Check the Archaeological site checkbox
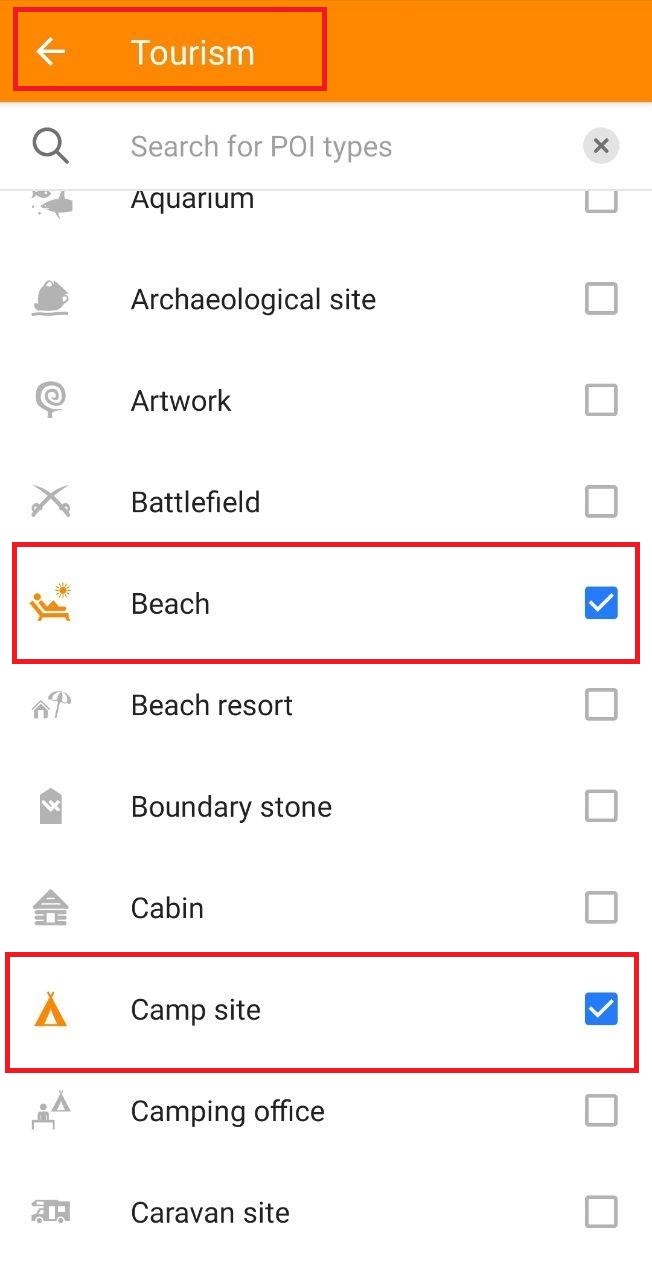The width and height of the screenshot is (652, 1280). click(601, 298)
